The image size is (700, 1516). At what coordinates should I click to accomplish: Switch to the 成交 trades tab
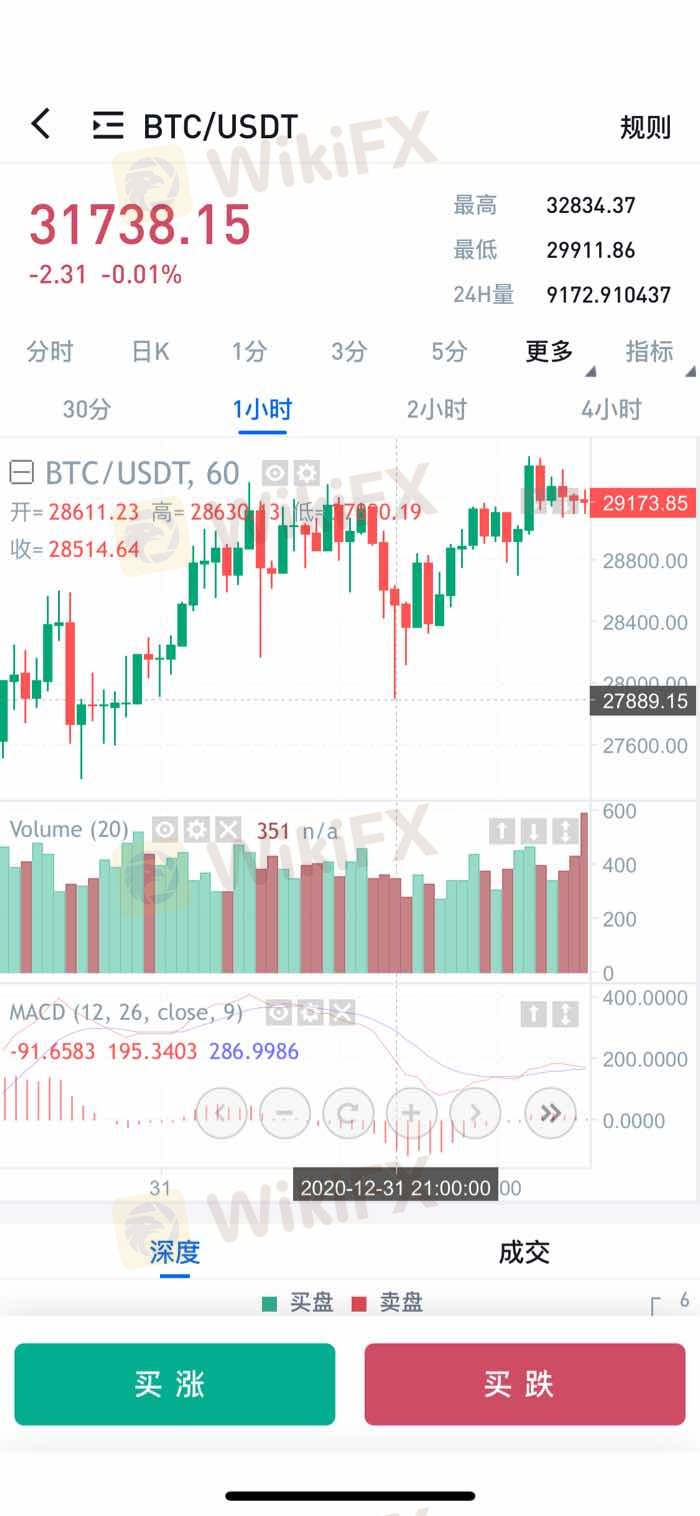[x=524, y=1252]
